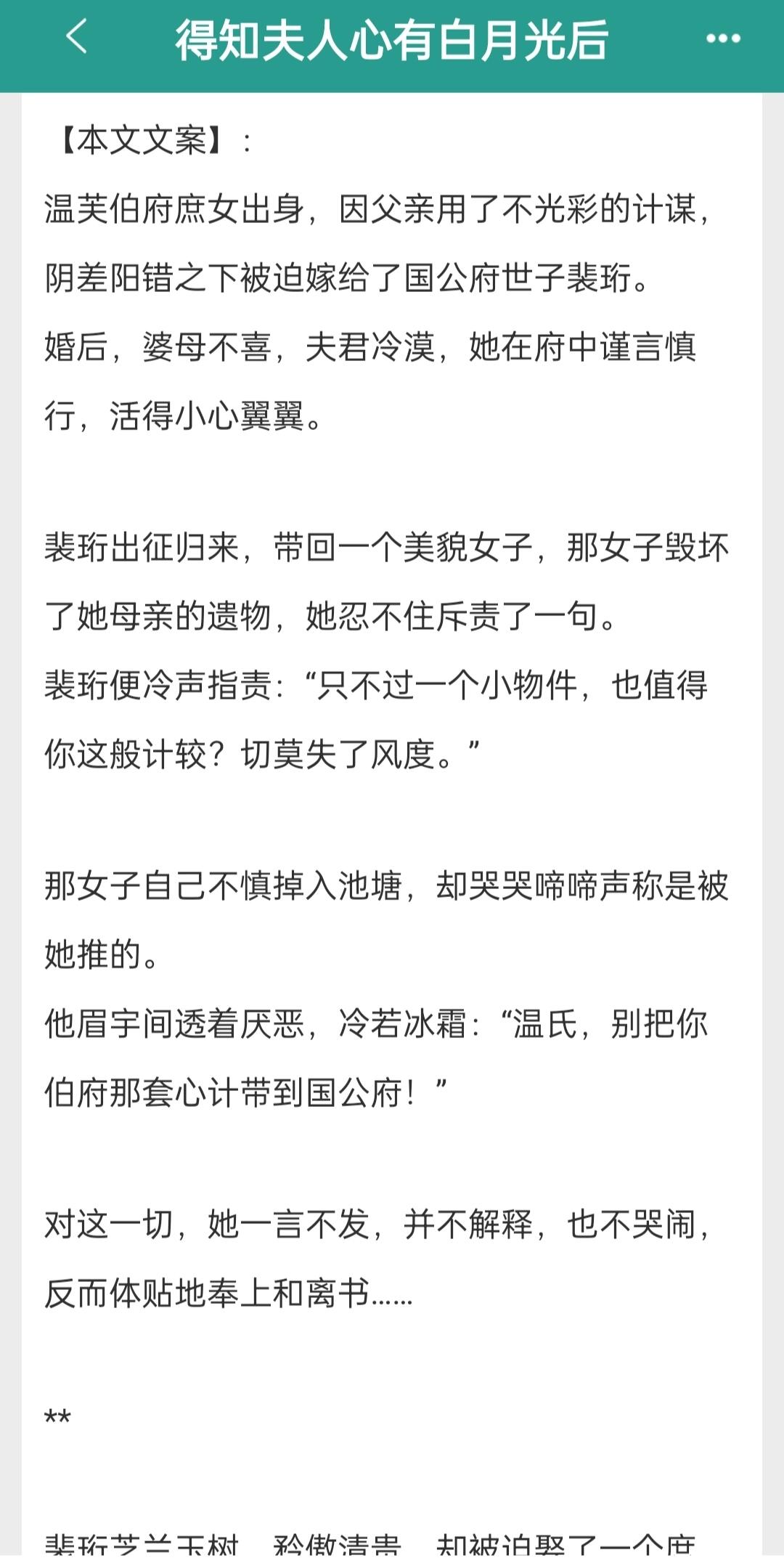Go back using the top-left arrow

click(x=76, y=37)
